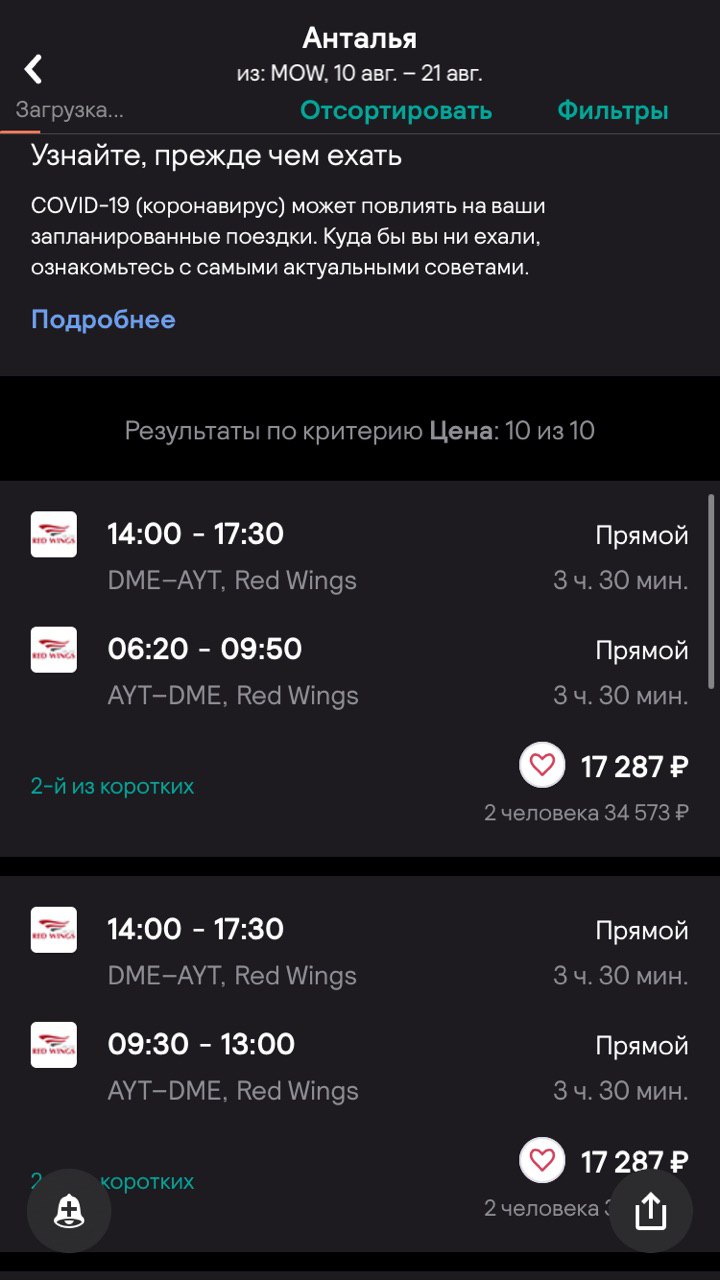Save the flight with 06:20 return to favorites
Viewport: 720px width, 1280px height.
point(542,767)
